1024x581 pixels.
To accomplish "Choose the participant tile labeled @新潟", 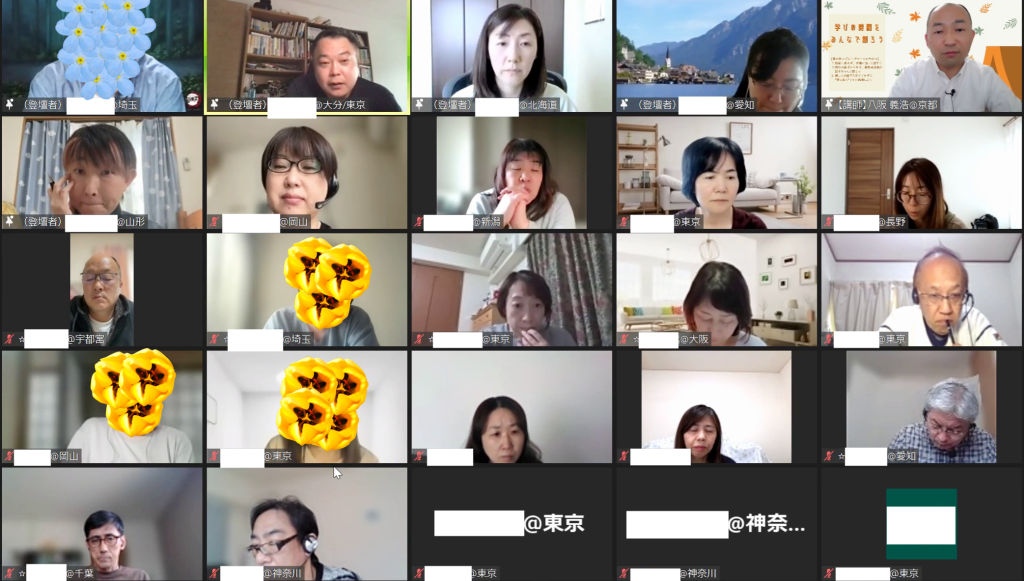I will click(x=512, y=172).
